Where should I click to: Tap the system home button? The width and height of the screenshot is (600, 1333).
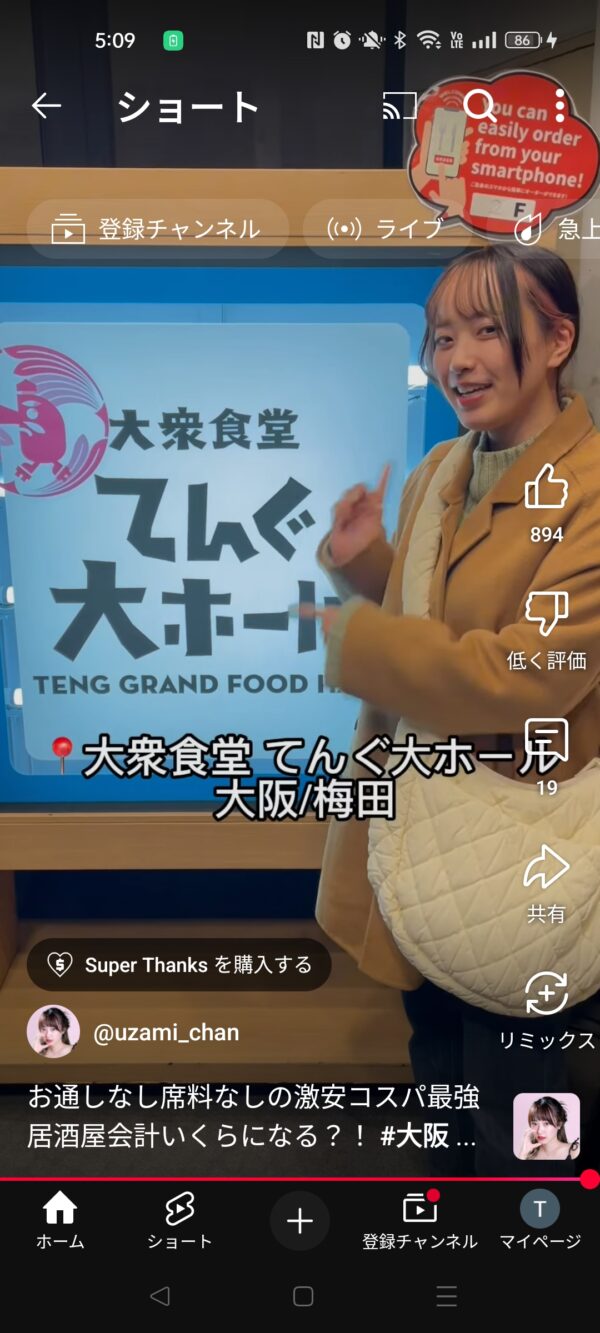(x=303, y=1296)
